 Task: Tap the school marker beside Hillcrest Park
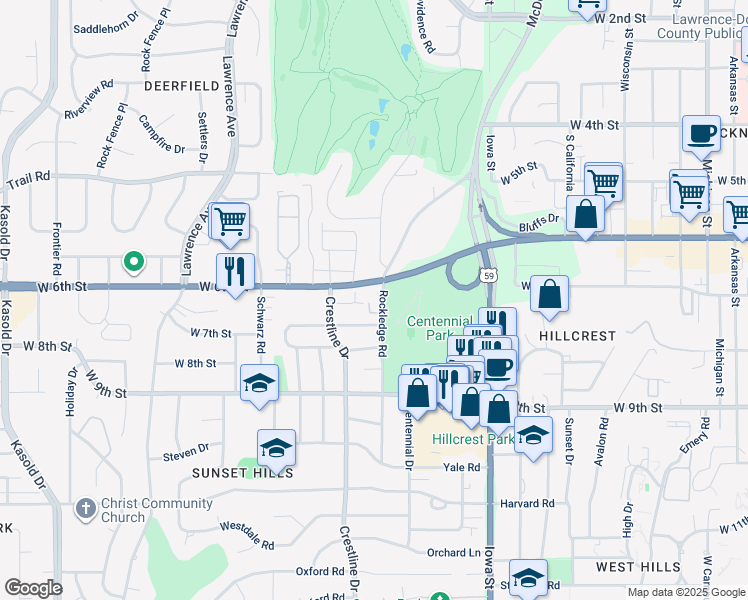[534, 436]
